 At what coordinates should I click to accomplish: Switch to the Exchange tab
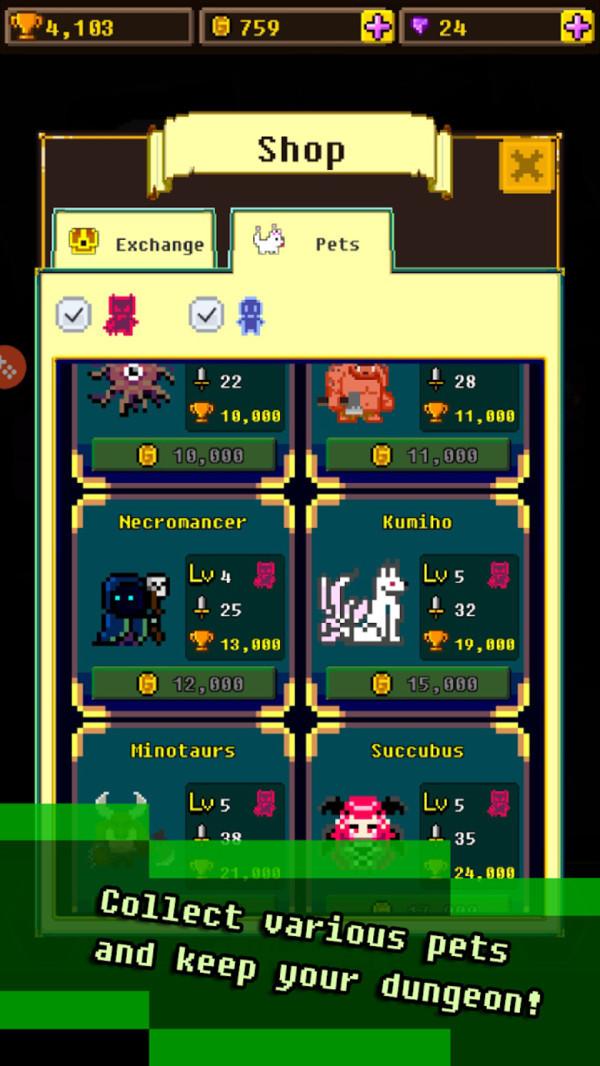(x=135, y=243)
